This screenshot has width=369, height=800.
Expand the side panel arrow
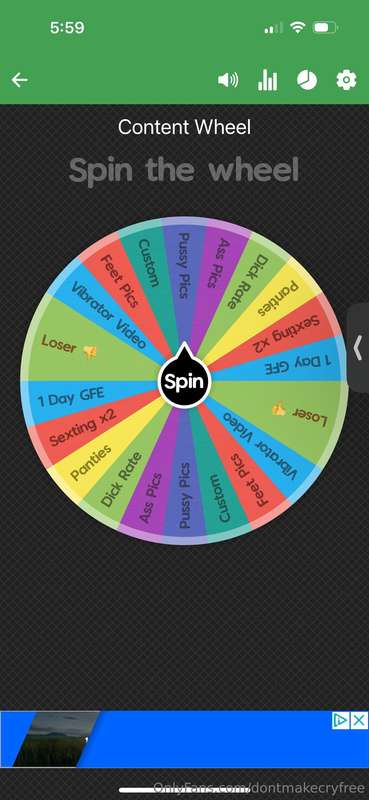[359, 348]
